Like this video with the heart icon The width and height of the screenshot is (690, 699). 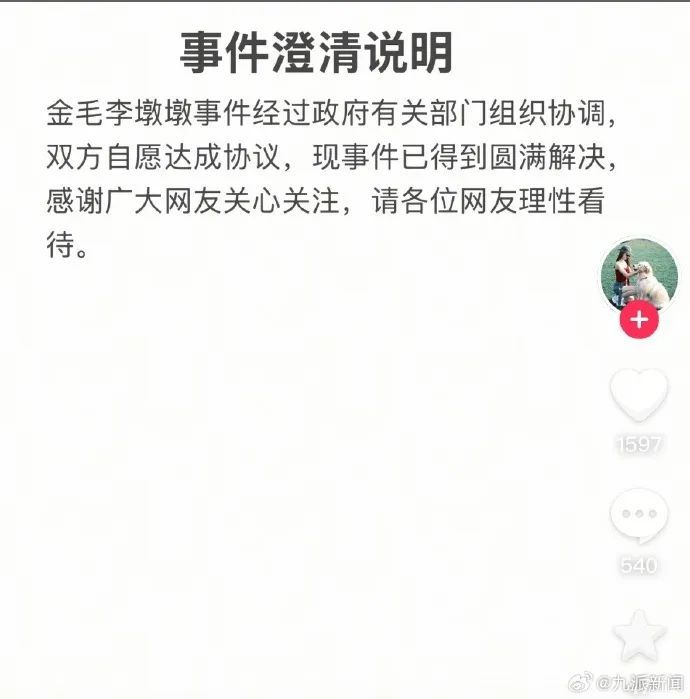(638, 395)
